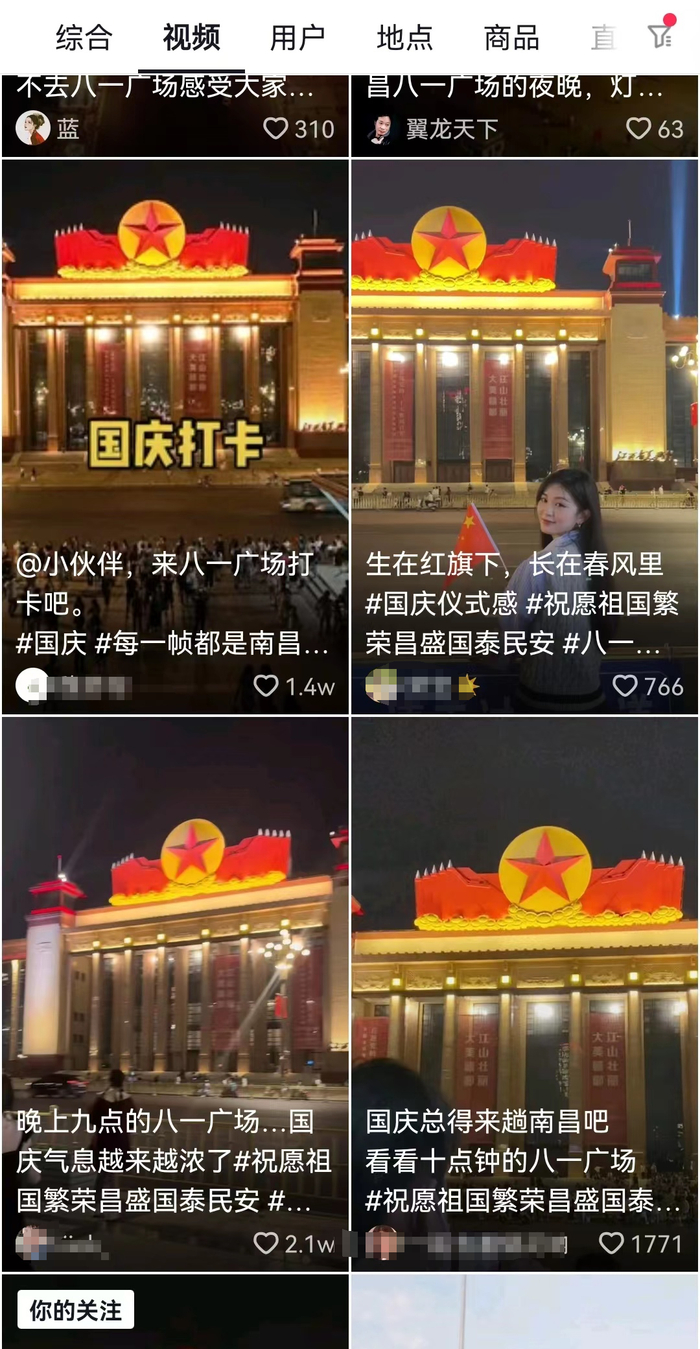Open the search filter icon
The height and width of the screenshot is (1349, 700).
pyautogui.click(x=661, y=36)
